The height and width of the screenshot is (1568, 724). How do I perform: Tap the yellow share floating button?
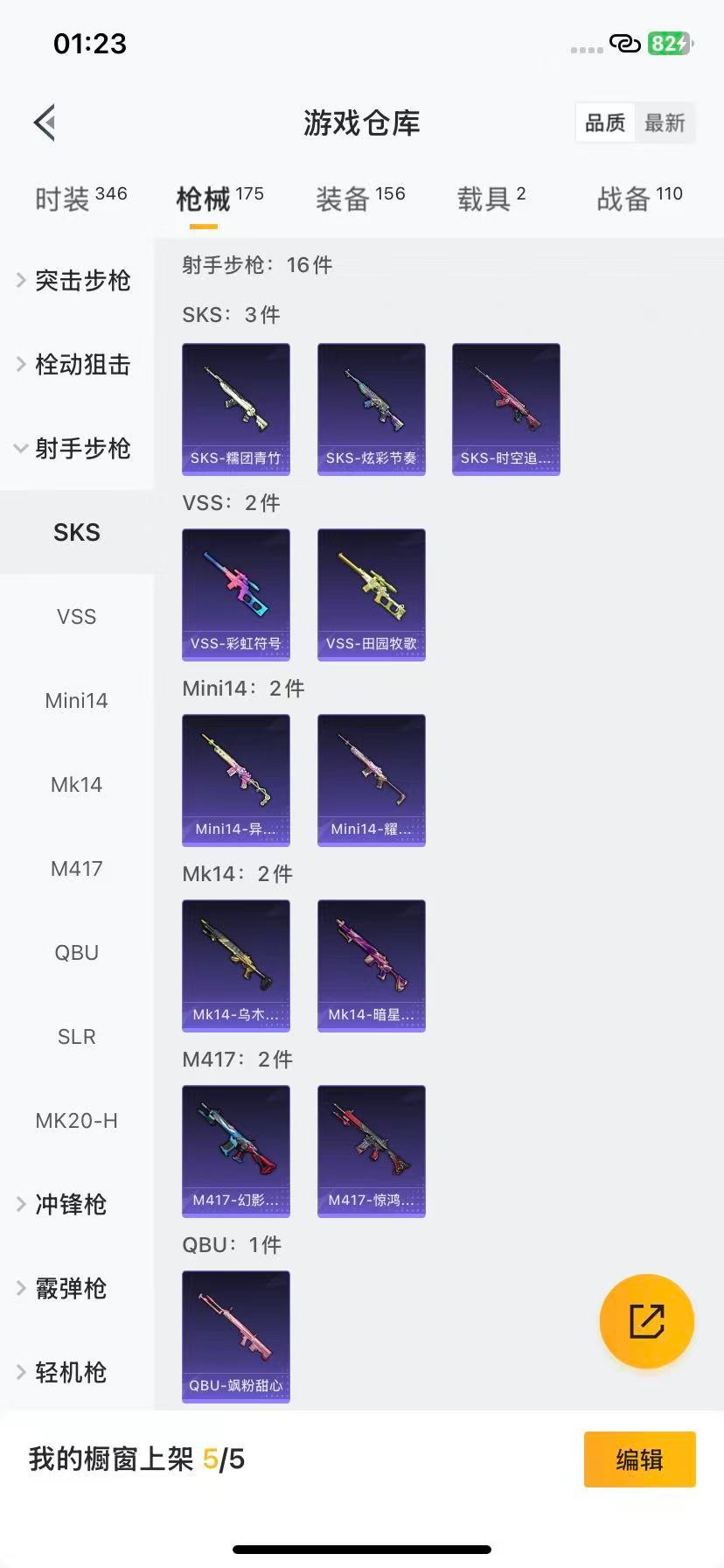(646, 1321)
